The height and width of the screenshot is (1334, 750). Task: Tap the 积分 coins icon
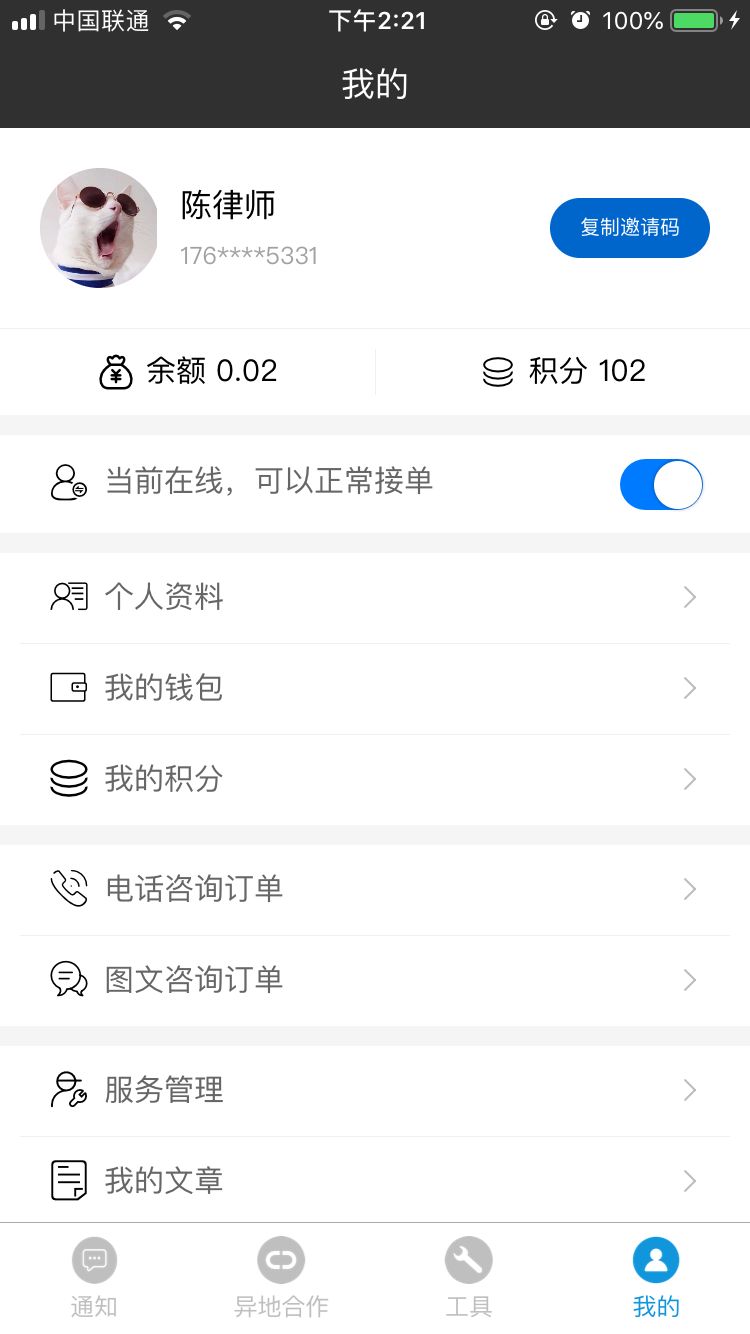click(x=496, y=371)
